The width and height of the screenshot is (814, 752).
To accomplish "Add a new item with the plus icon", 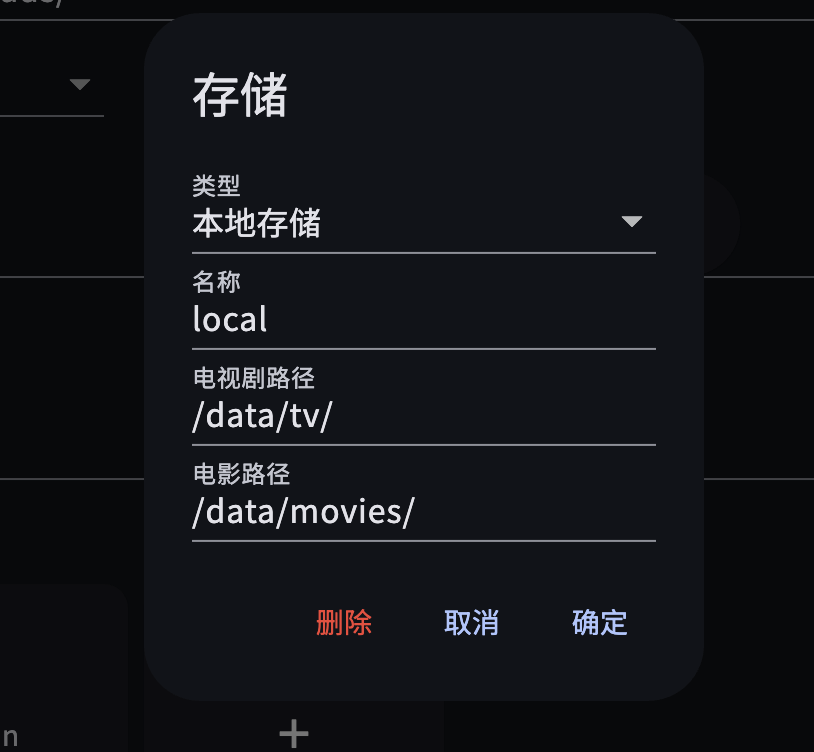I will tap(294, 734).
